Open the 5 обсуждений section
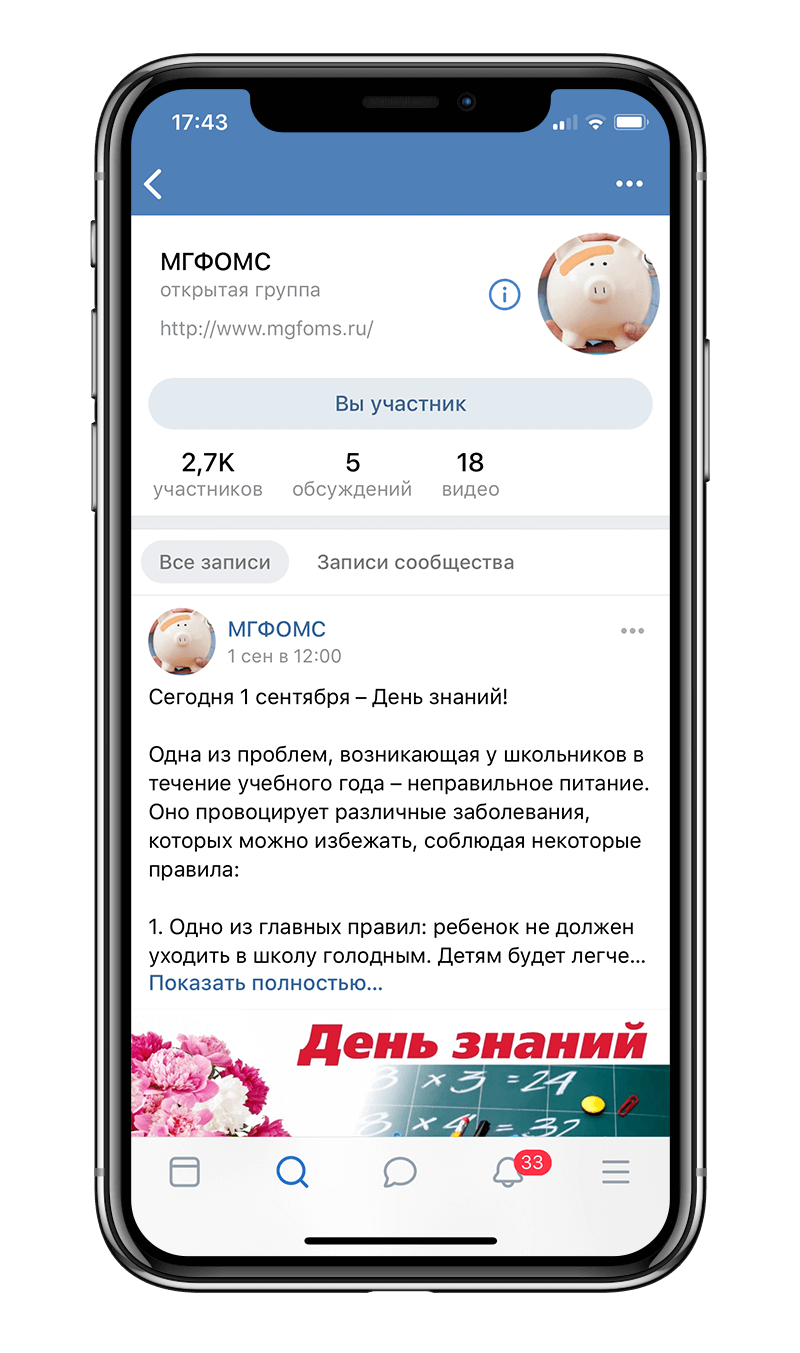Screen dimensions: 800x1353 [x=352, y=475]
